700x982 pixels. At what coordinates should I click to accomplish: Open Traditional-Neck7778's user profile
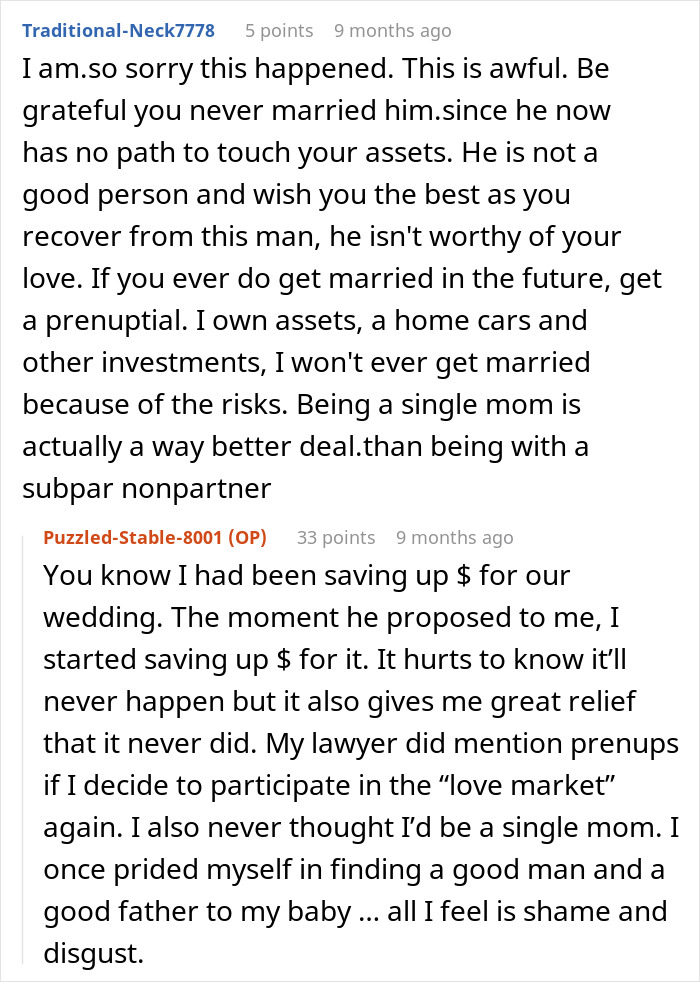point(118,31)
